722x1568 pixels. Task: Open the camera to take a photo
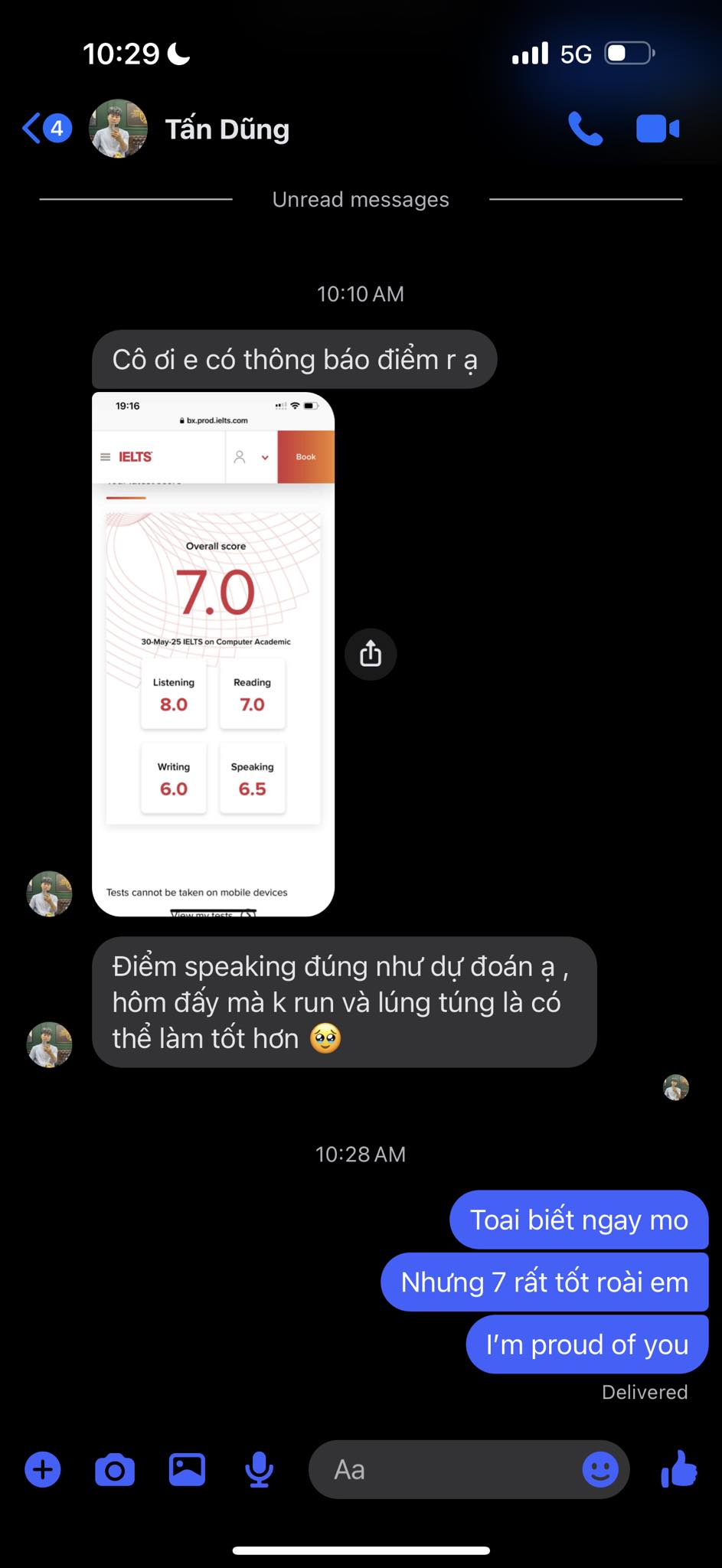[115, 1469]
